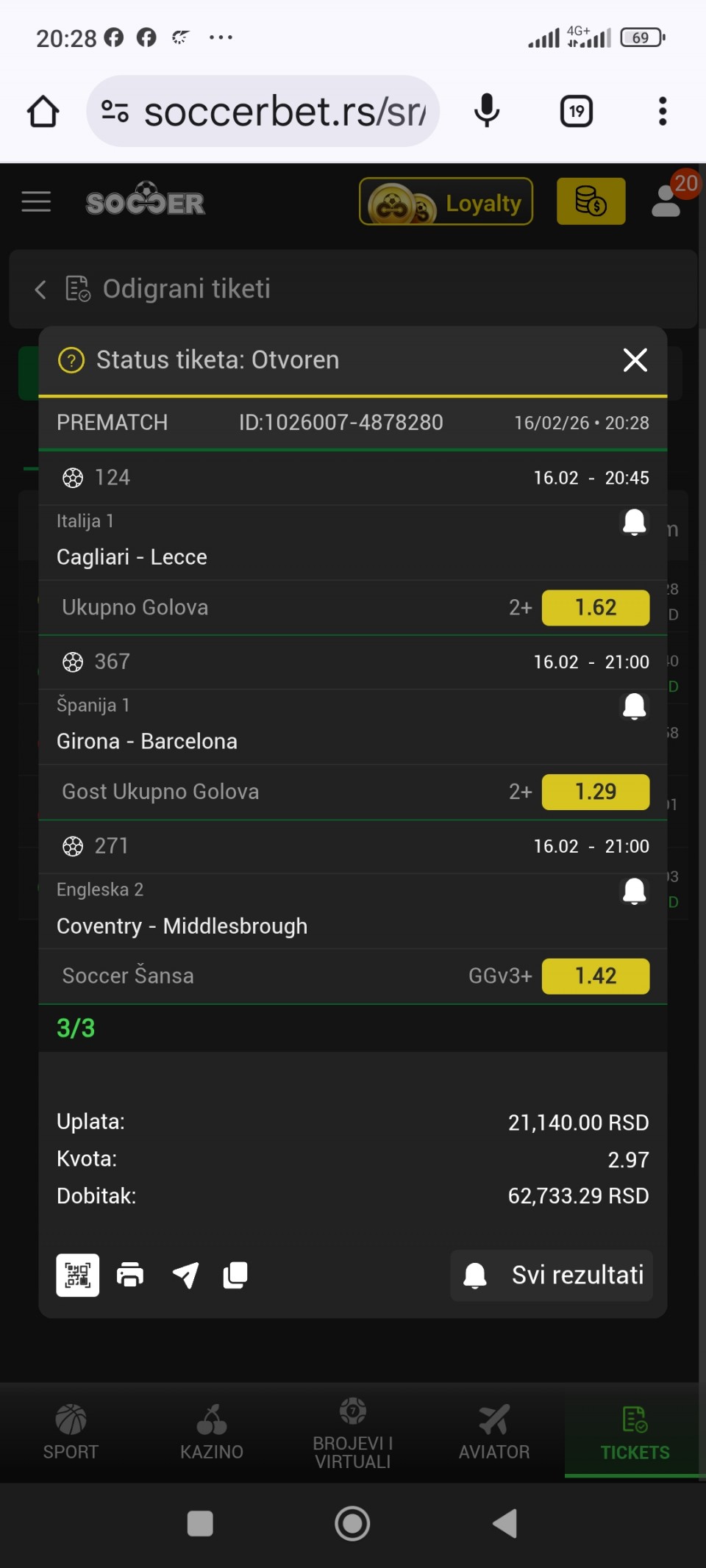
Task: Open the Loyalty program
Action: point(446,201)
